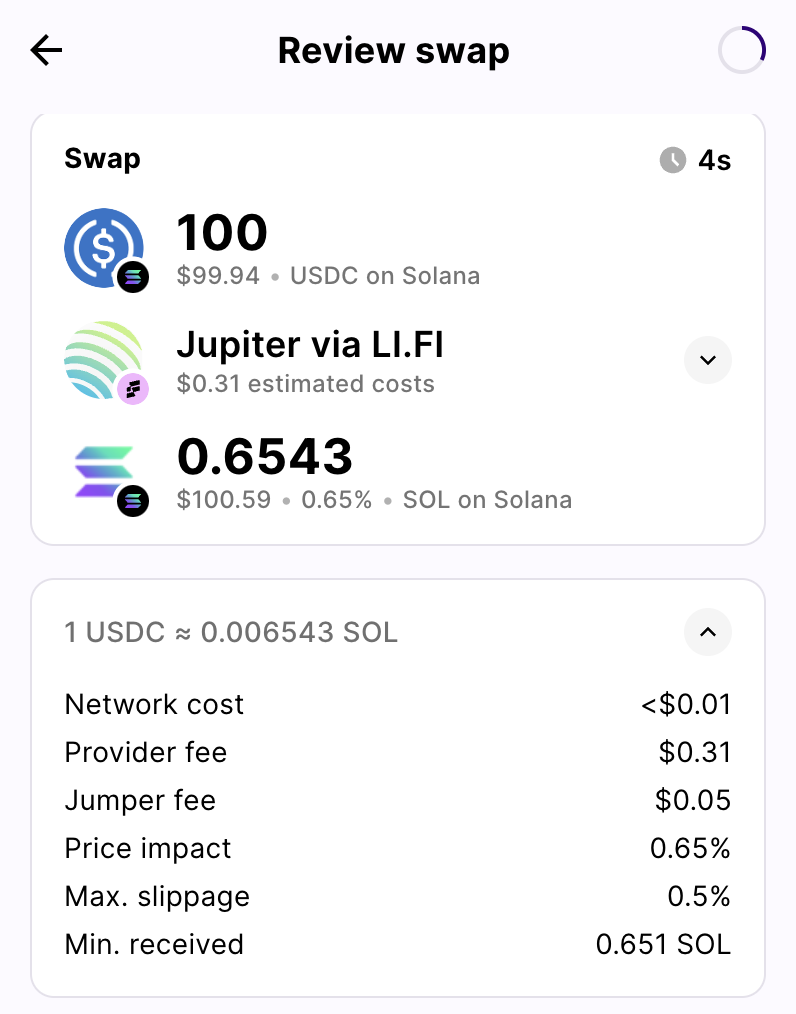Viewport: 796px width, 1014px height.
Task: Click the LI.FI badge on the provider logo
Action: pos(131,389)
